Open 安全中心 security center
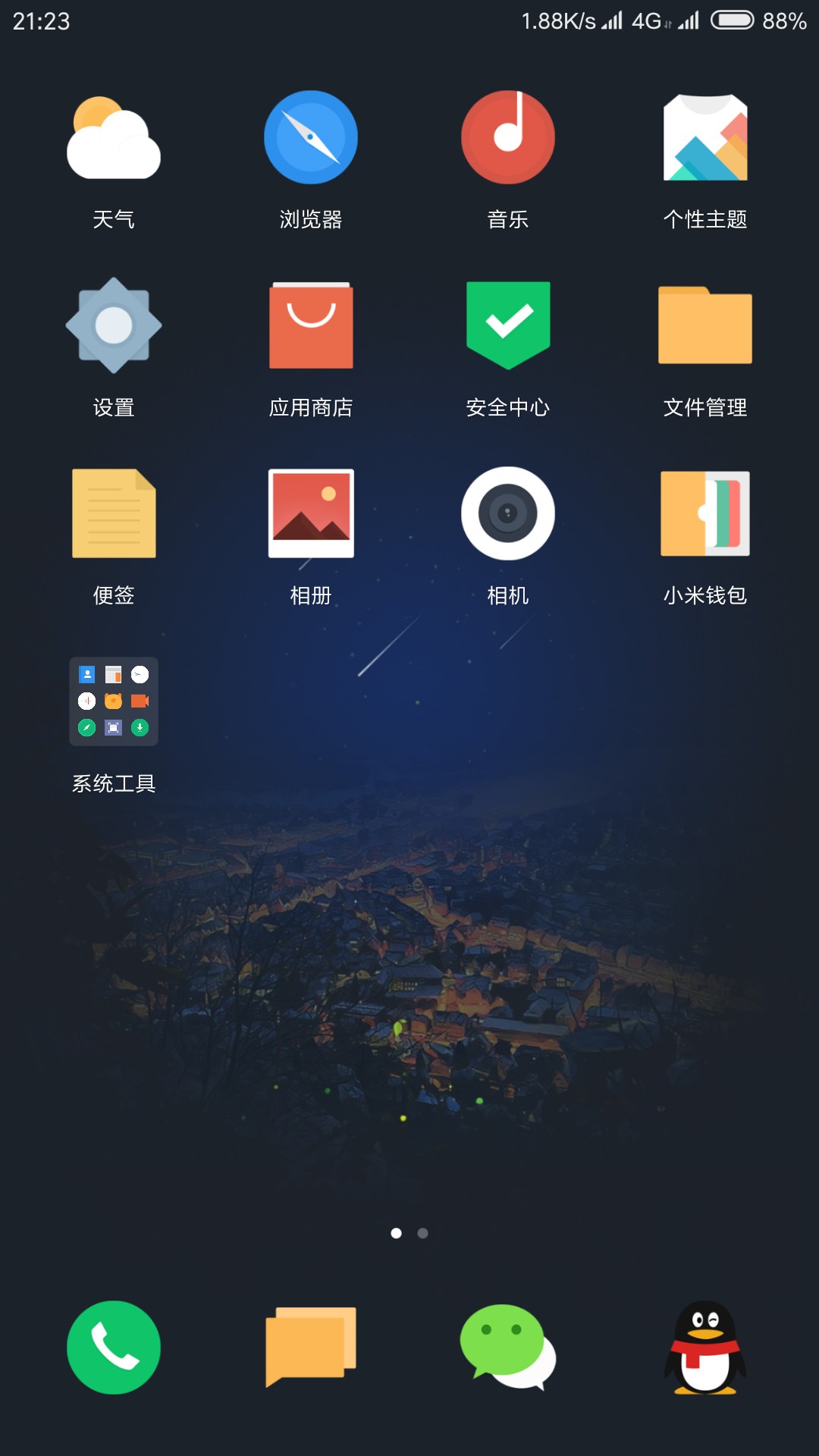The height and width of the screenshot is (1456, 819). pyautogui.click(x=508, y=326)
